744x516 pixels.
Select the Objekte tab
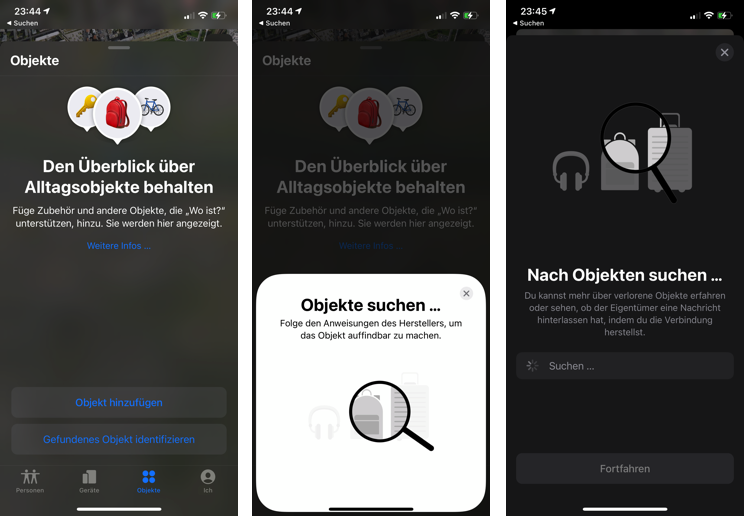pyautogui.click(x=148, y=481)
